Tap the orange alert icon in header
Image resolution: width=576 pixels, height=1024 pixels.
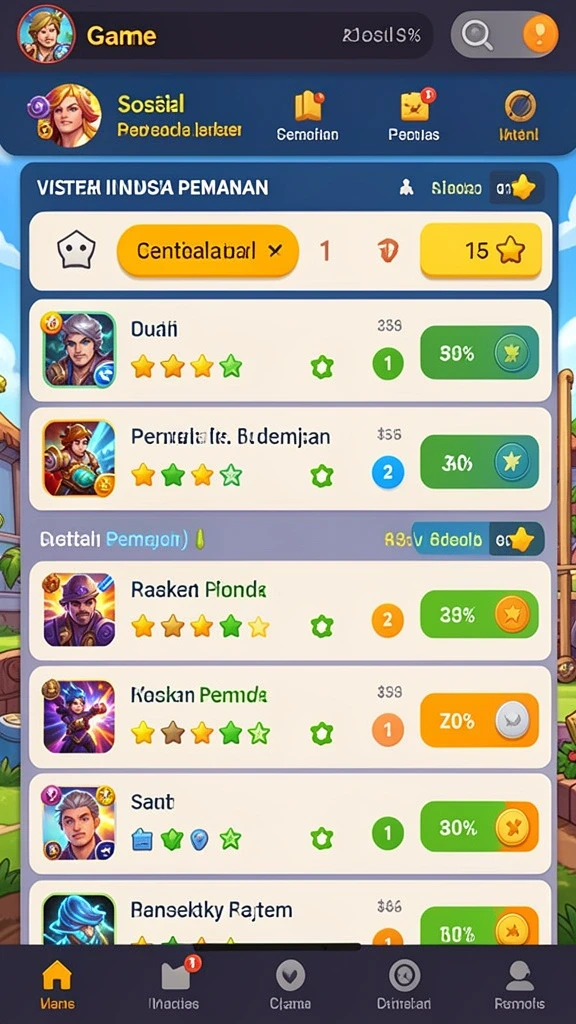540,33
